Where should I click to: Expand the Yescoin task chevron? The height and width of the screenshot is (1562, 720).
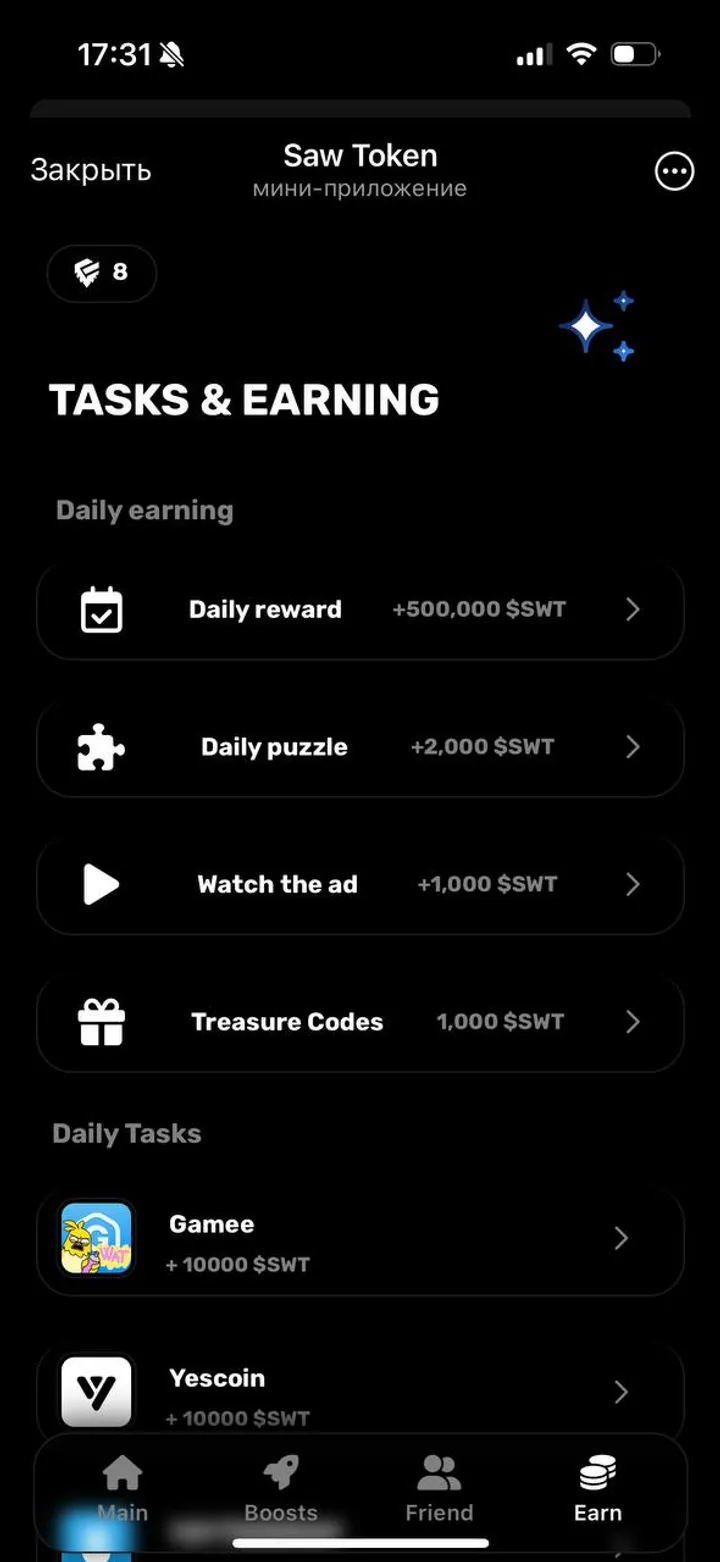point(620,1391)
